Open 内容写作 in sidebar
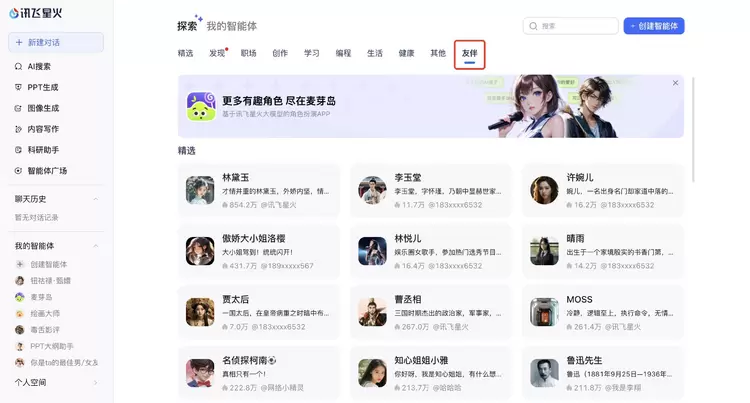The image size is (750, 403). [x=42, y=129]
